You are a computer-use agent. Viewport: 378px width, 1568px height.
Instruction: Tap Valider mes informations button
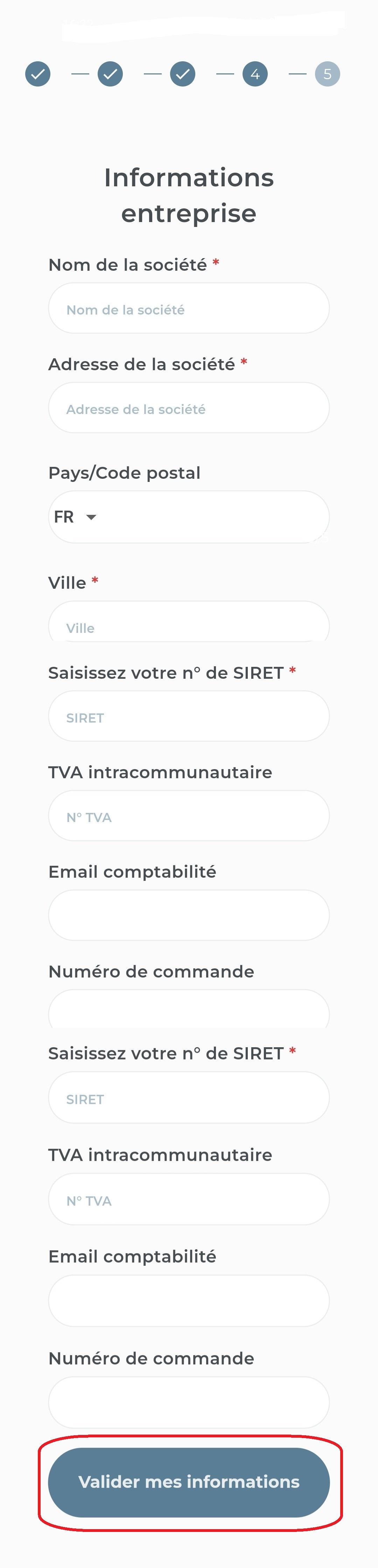point(189,1481)
